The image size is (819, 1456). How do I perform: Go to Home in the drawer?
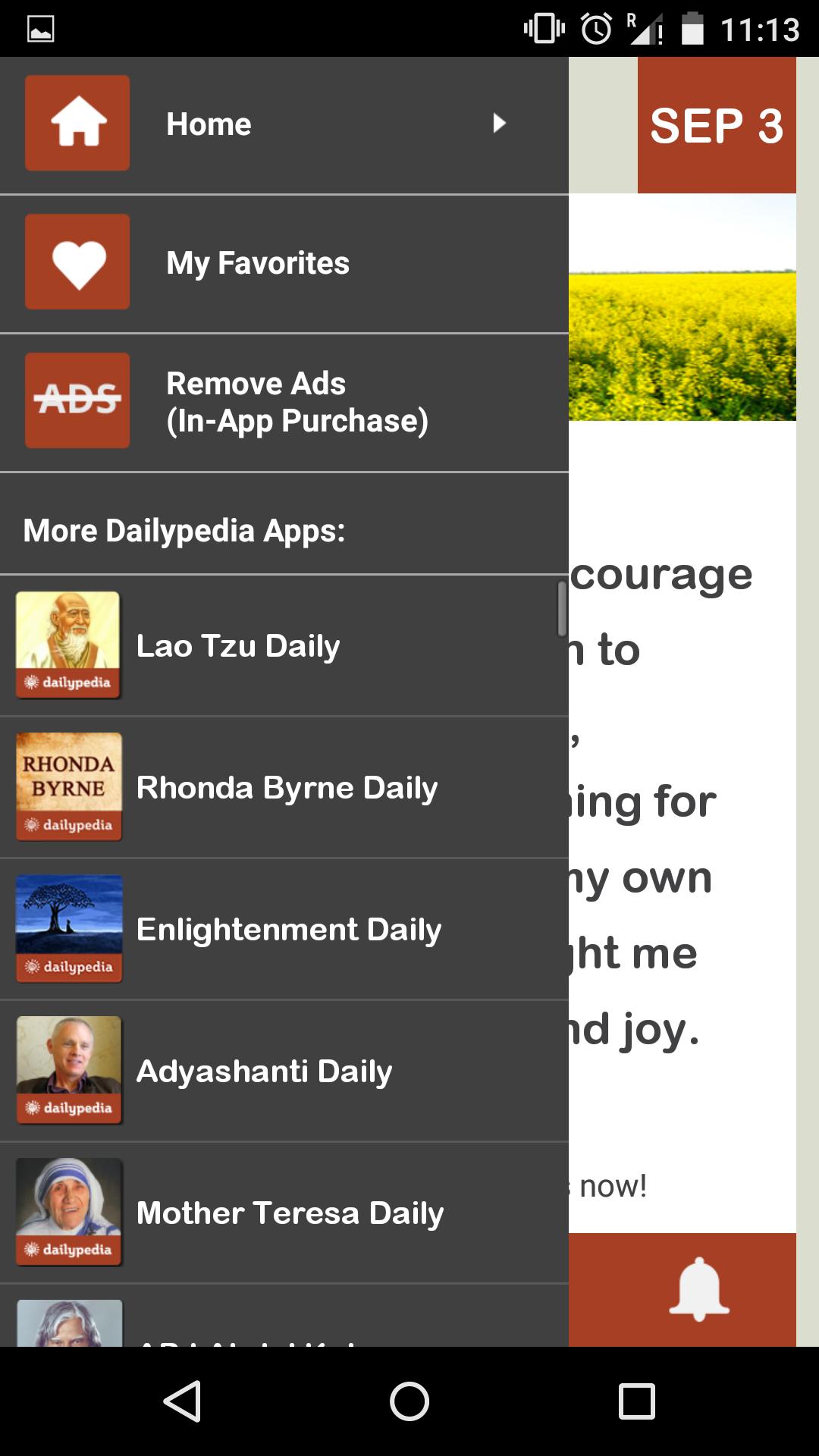284,124
